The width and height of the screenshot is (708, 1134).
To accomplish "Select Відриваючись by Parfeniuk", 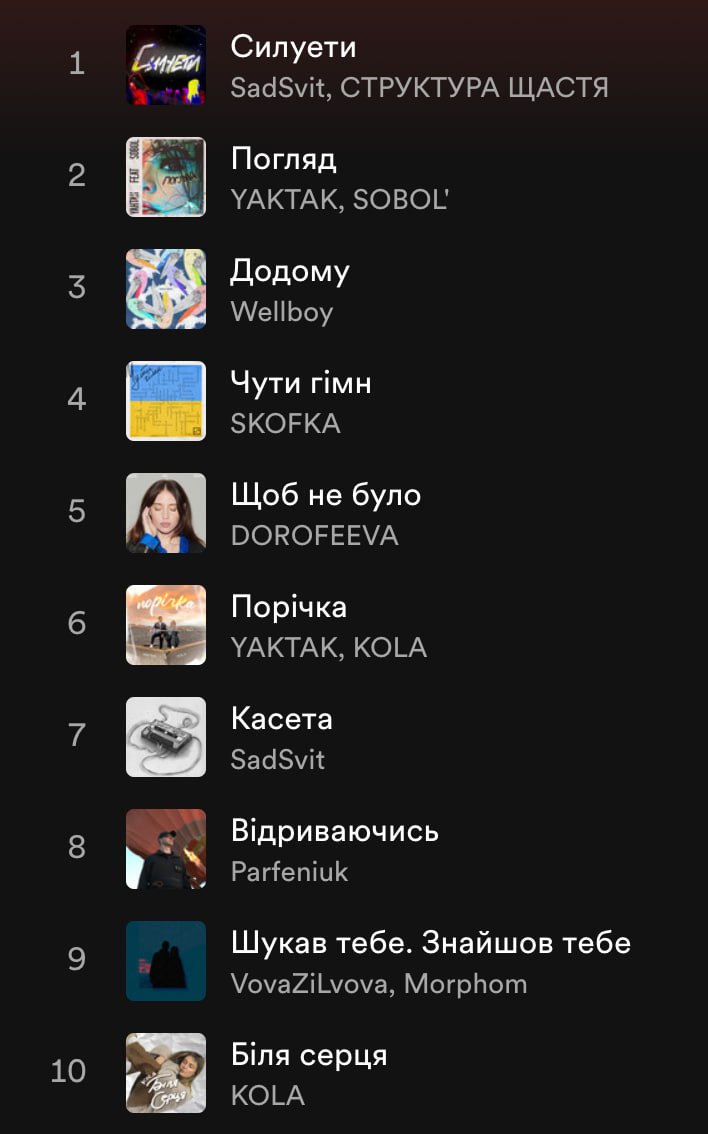I will point(334,831).
